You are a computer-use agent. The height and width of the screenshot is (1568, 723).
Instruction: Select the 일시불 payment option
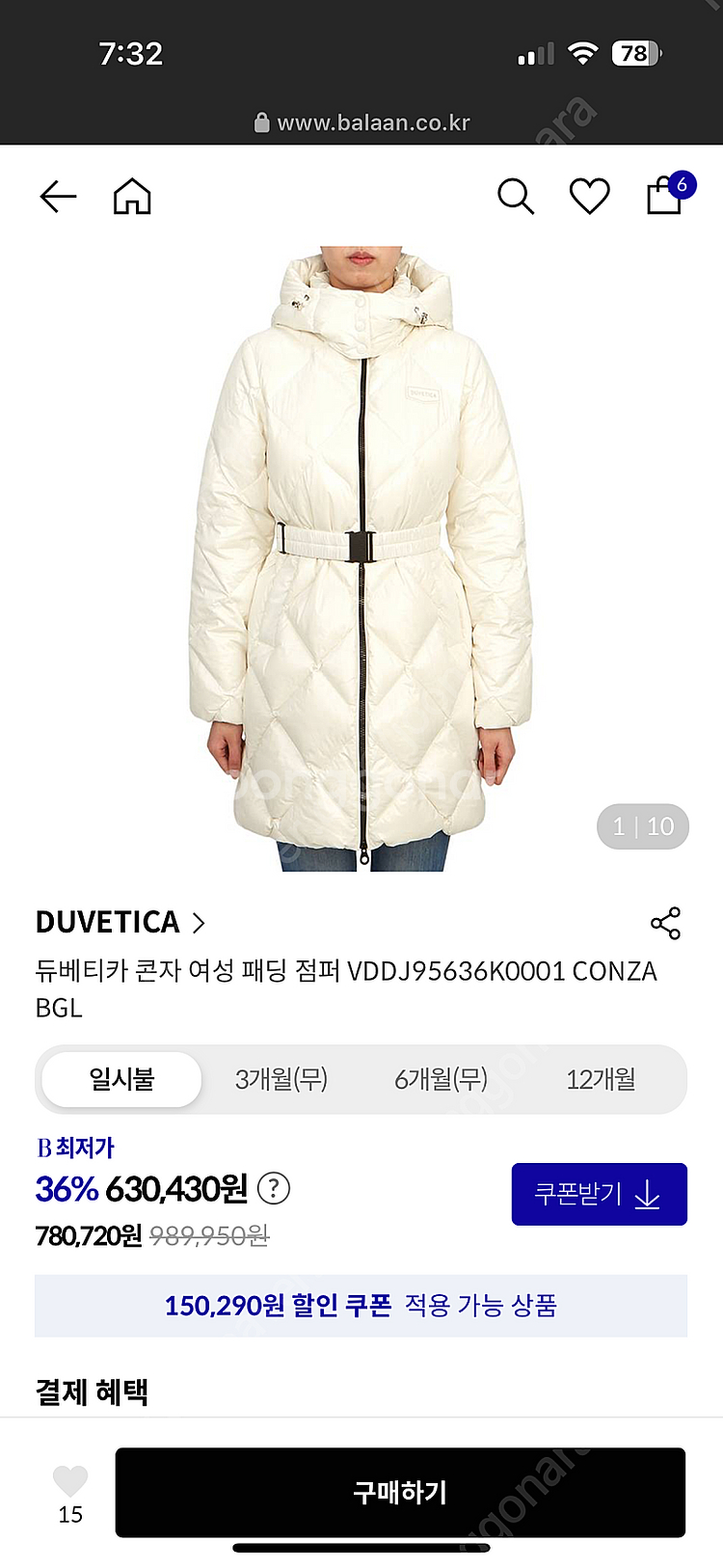pos(122,1079)
